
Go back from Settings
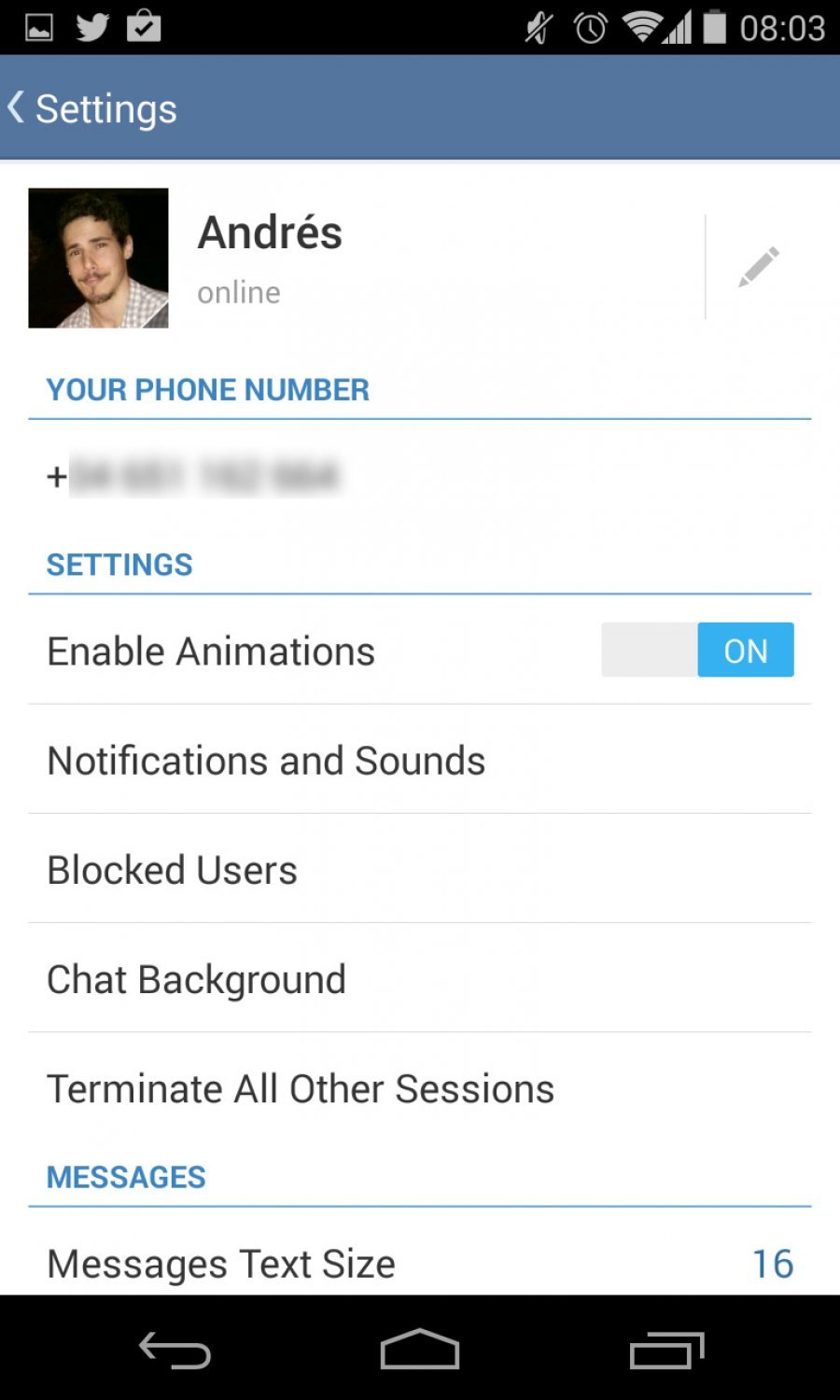click(91, 108)
